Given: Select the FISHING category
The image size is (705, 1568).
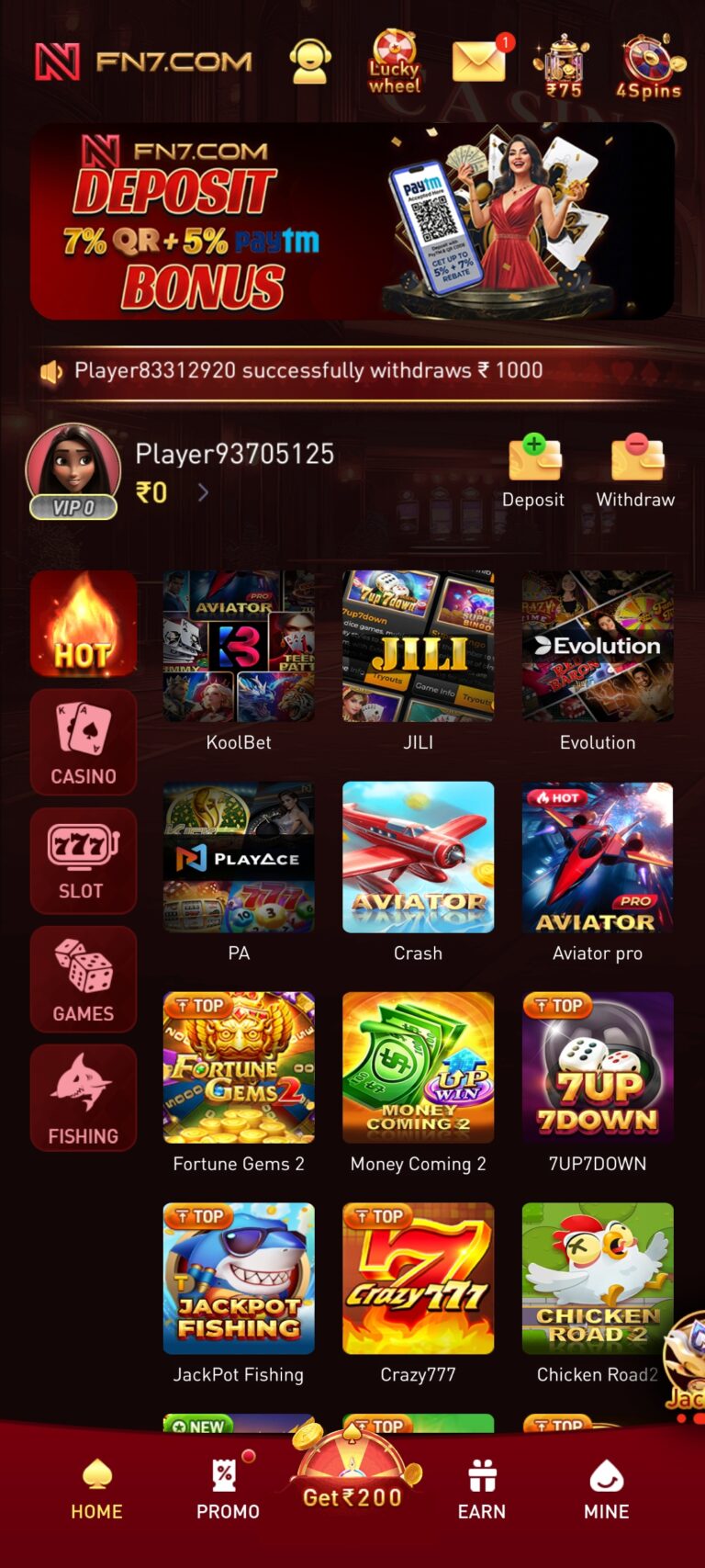Looking at the screenshot, I should click(84, 1098).
